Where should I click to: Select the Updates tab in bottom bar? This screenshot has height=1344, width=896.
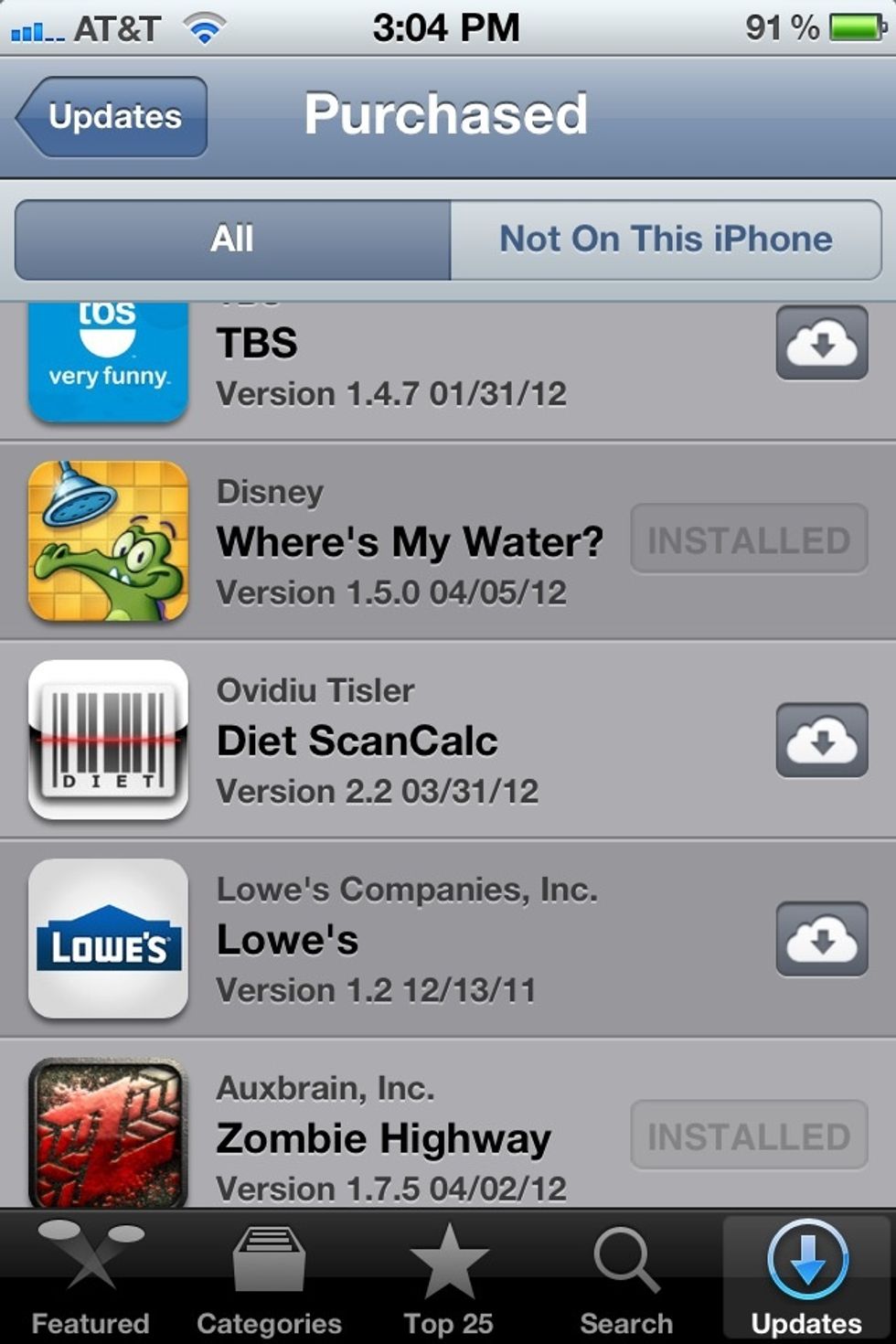[806, 1280]
